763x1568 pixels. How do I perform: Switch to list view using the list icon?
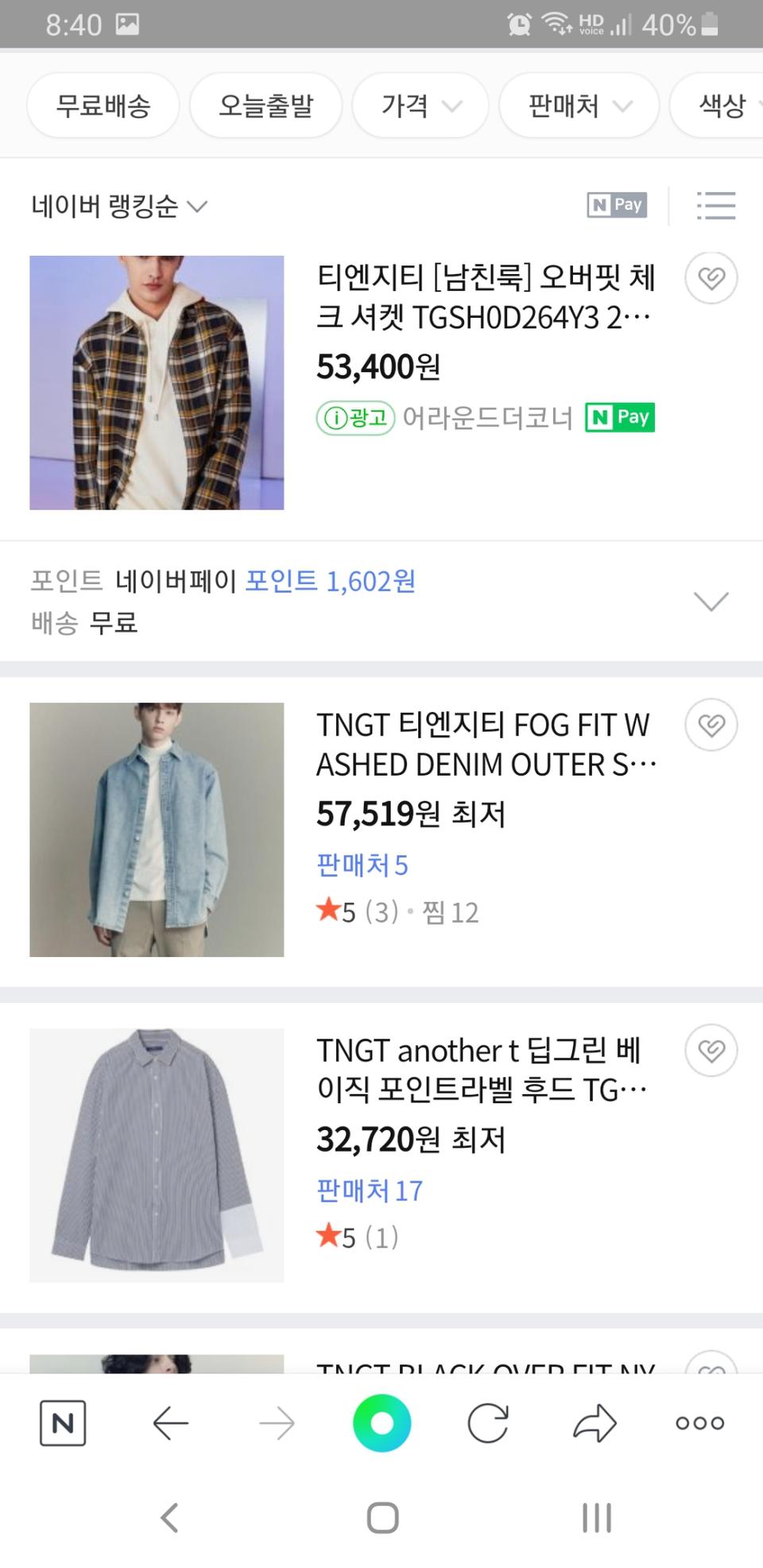pyautogui.click(x=715, y=206)
